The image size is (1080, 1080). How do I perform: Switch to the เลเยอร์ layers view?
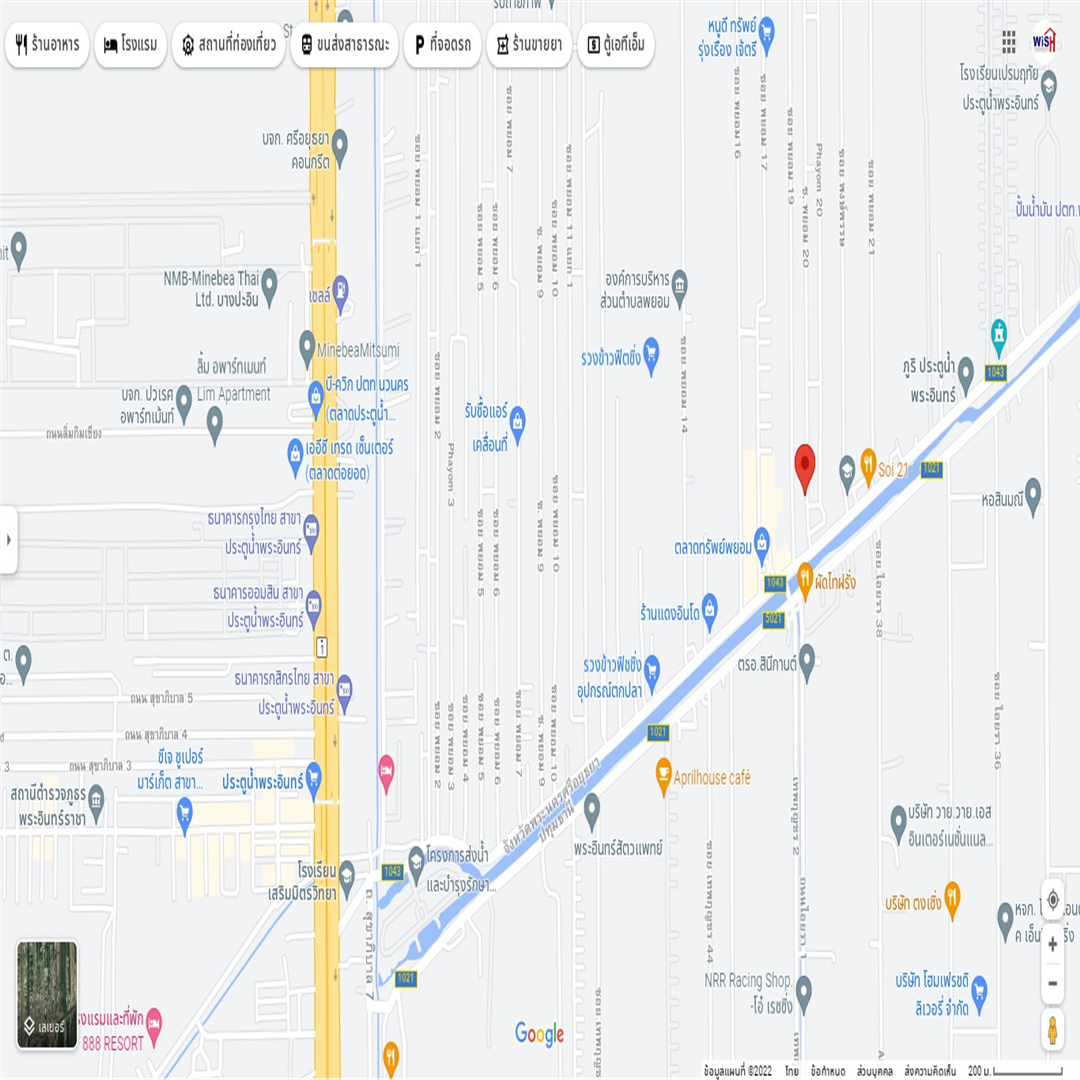pos(47,994)
